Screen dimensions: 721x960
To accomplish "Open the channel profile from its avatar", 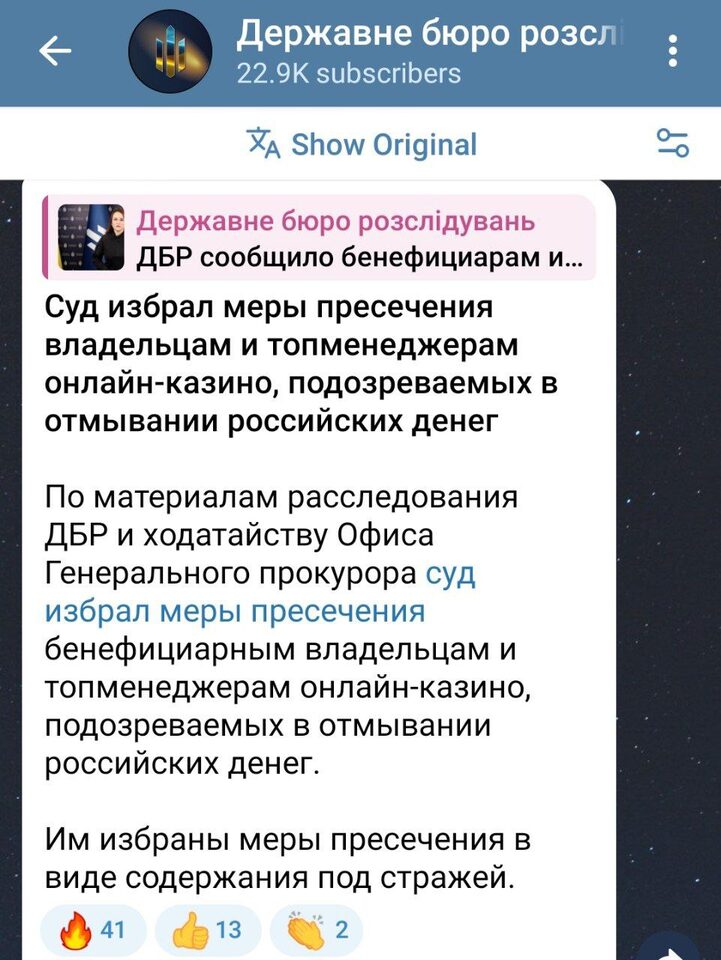I will [170, 53].
